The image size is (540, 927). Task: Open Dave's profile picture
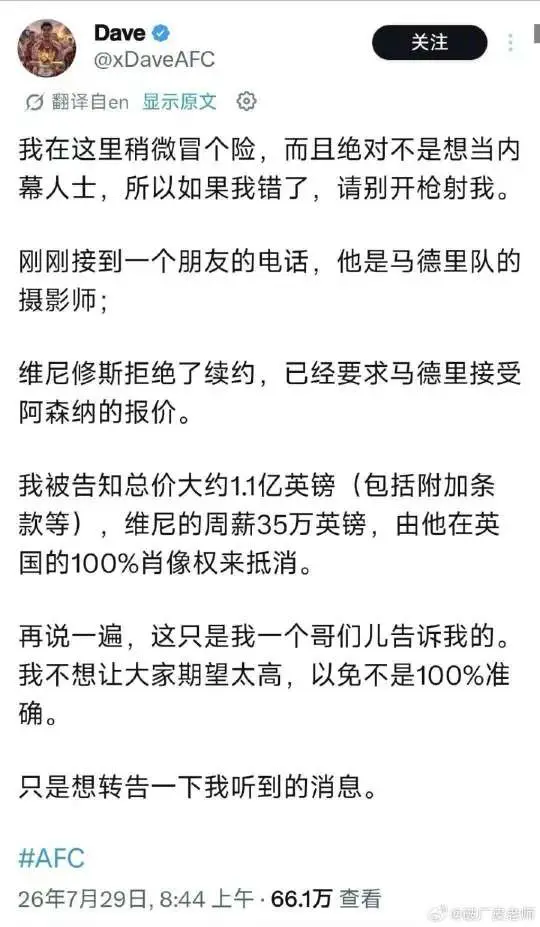pos(47,48)
